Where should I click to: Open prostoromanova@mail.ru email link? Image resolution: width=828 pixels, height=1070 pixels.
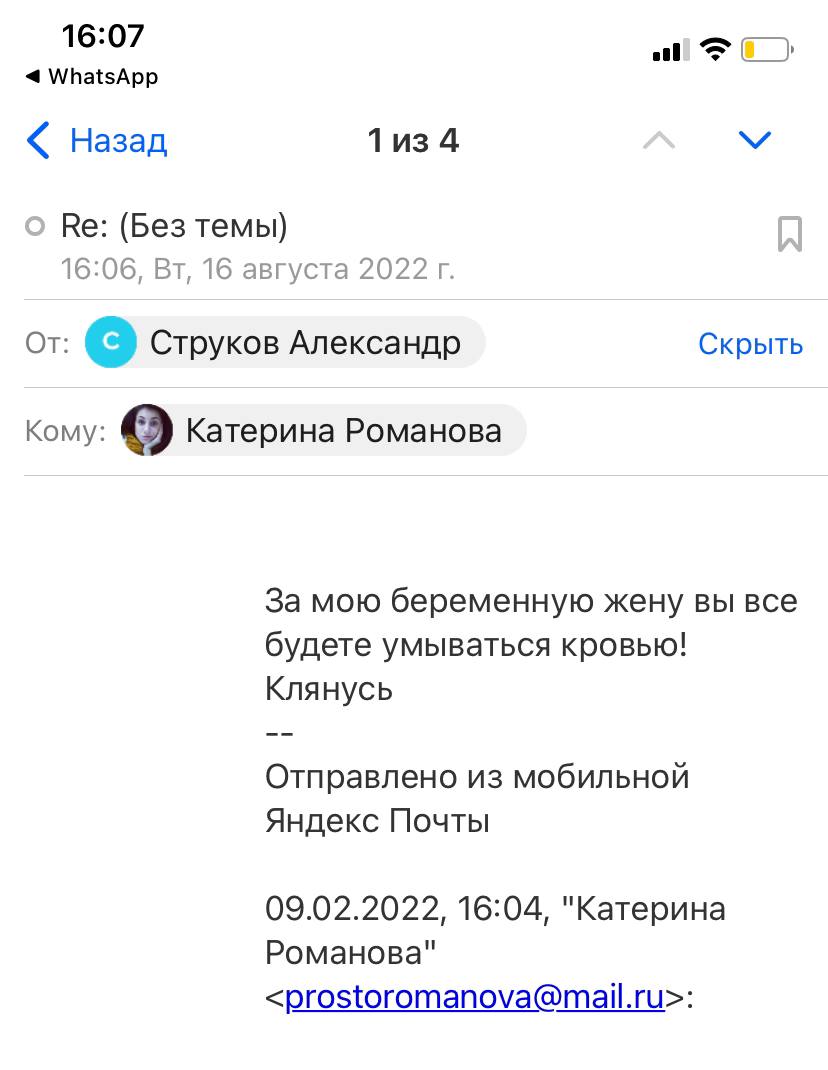475,998
